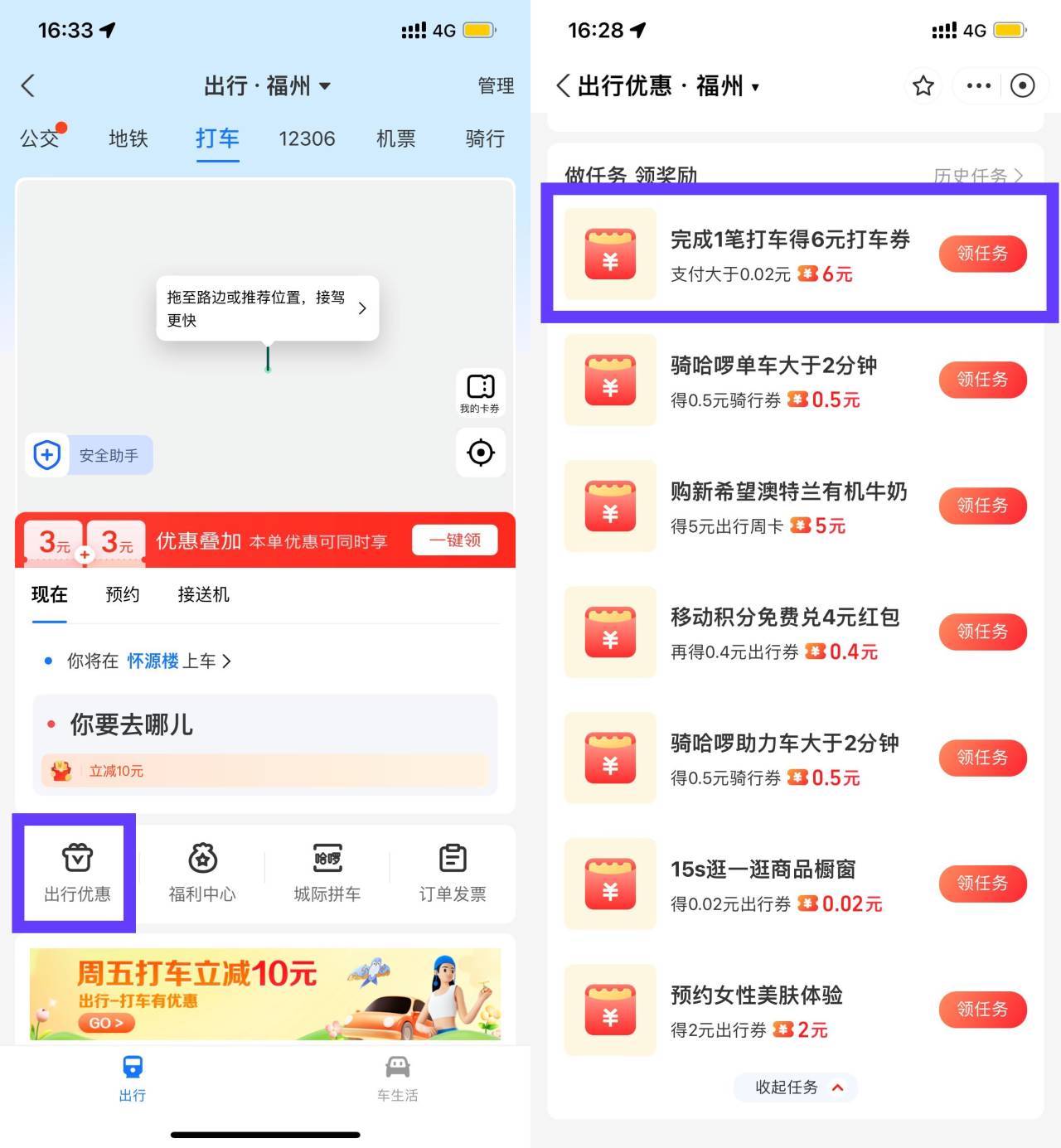The width and height of the screenshot is (1061, 1148).
Task: Open 出行优惠 shortcut
Action: click(x=77, y=872)
